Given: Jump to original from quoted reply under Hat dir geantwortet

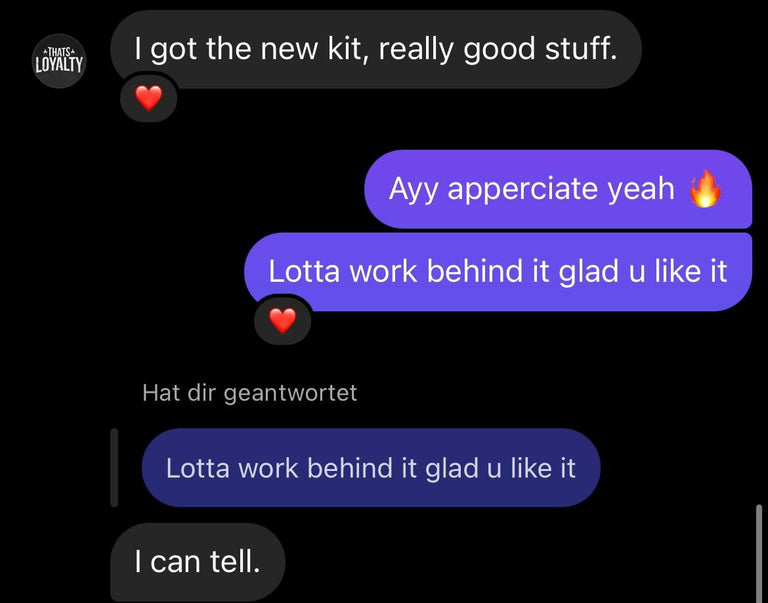Looking at the screenshot, I should [x=370, y=468].
